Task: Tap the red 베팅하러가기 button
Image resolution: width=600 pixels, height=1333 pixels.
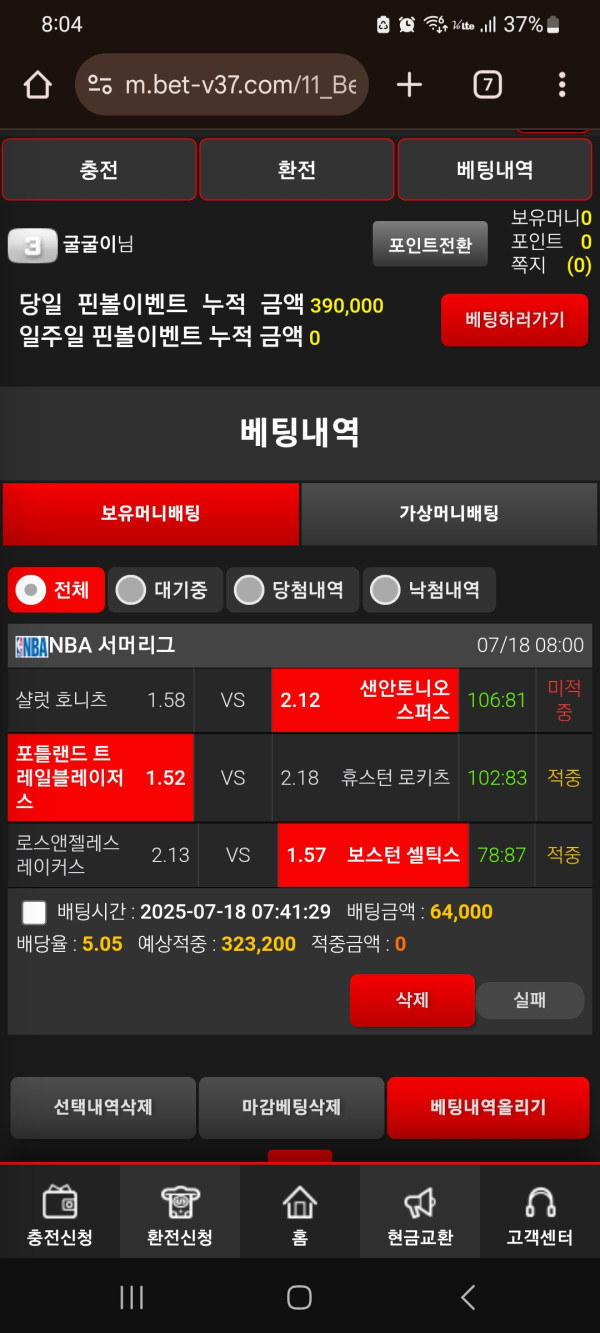Action: pyautogui.click(x=514, y=320)
